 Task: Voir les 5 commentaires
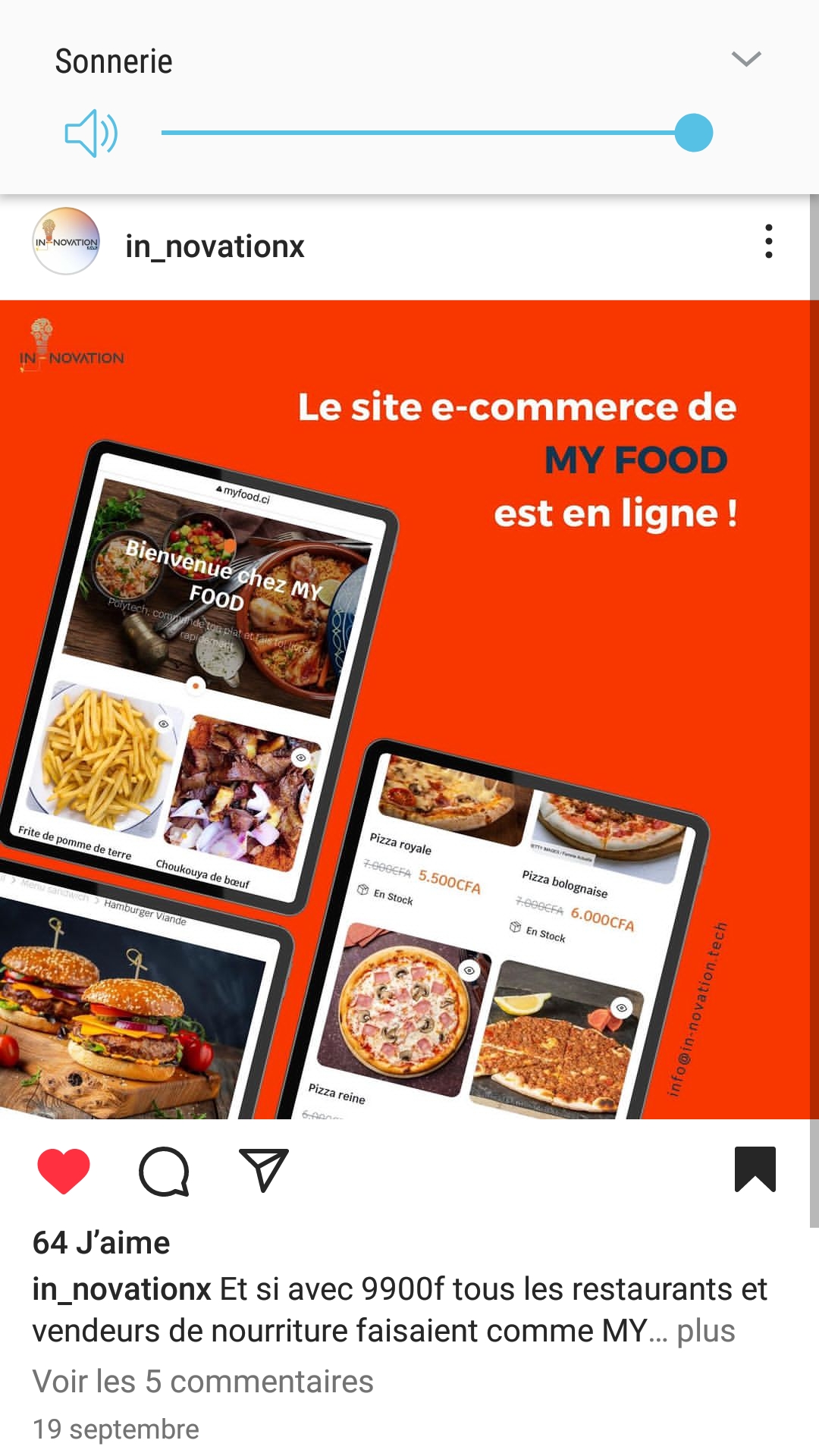pyautogui.click(x=203, y=1382)
